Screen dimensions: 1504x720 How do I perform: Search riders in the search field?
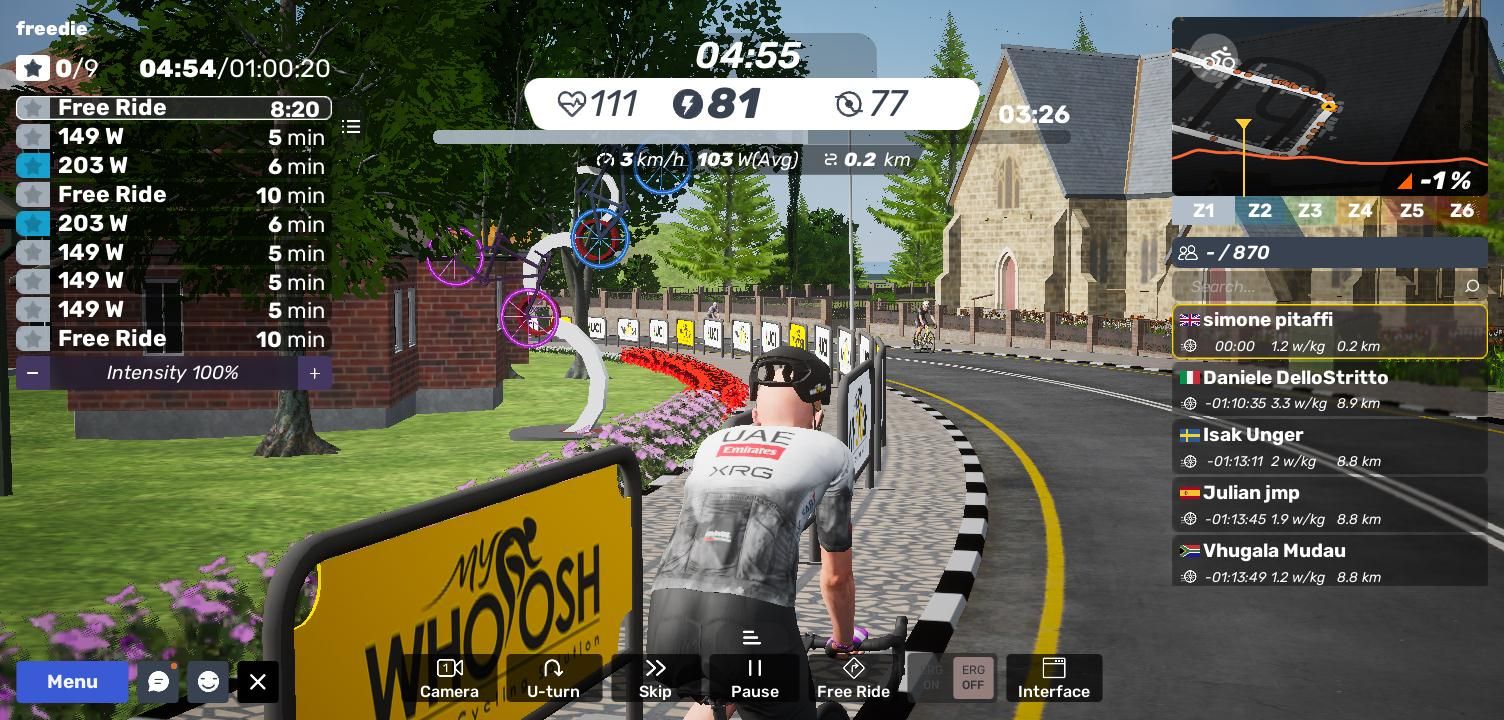pyautogui.click(x=1320, y=287)
